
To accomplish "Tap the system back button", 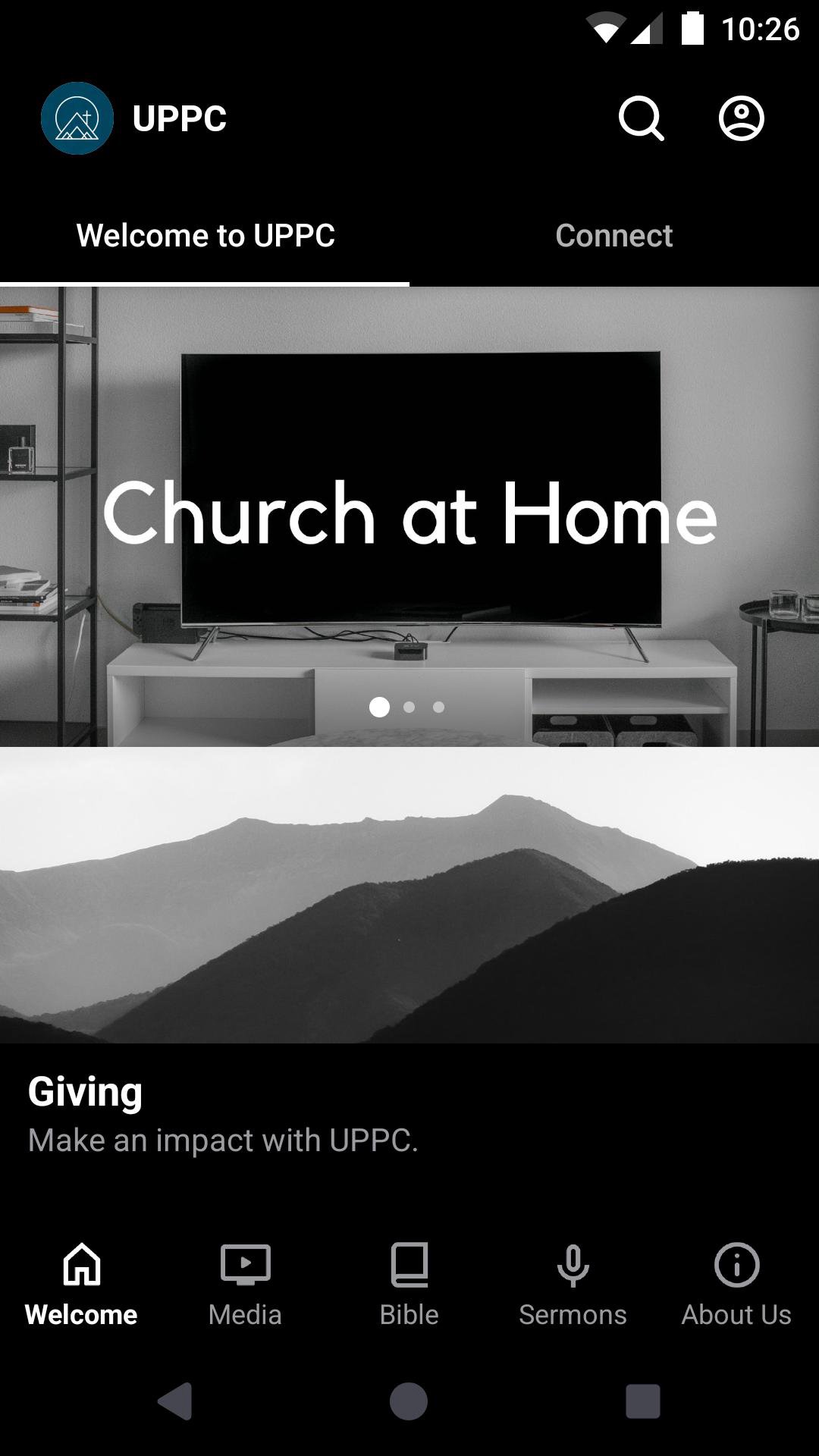I will point(175,1401).
